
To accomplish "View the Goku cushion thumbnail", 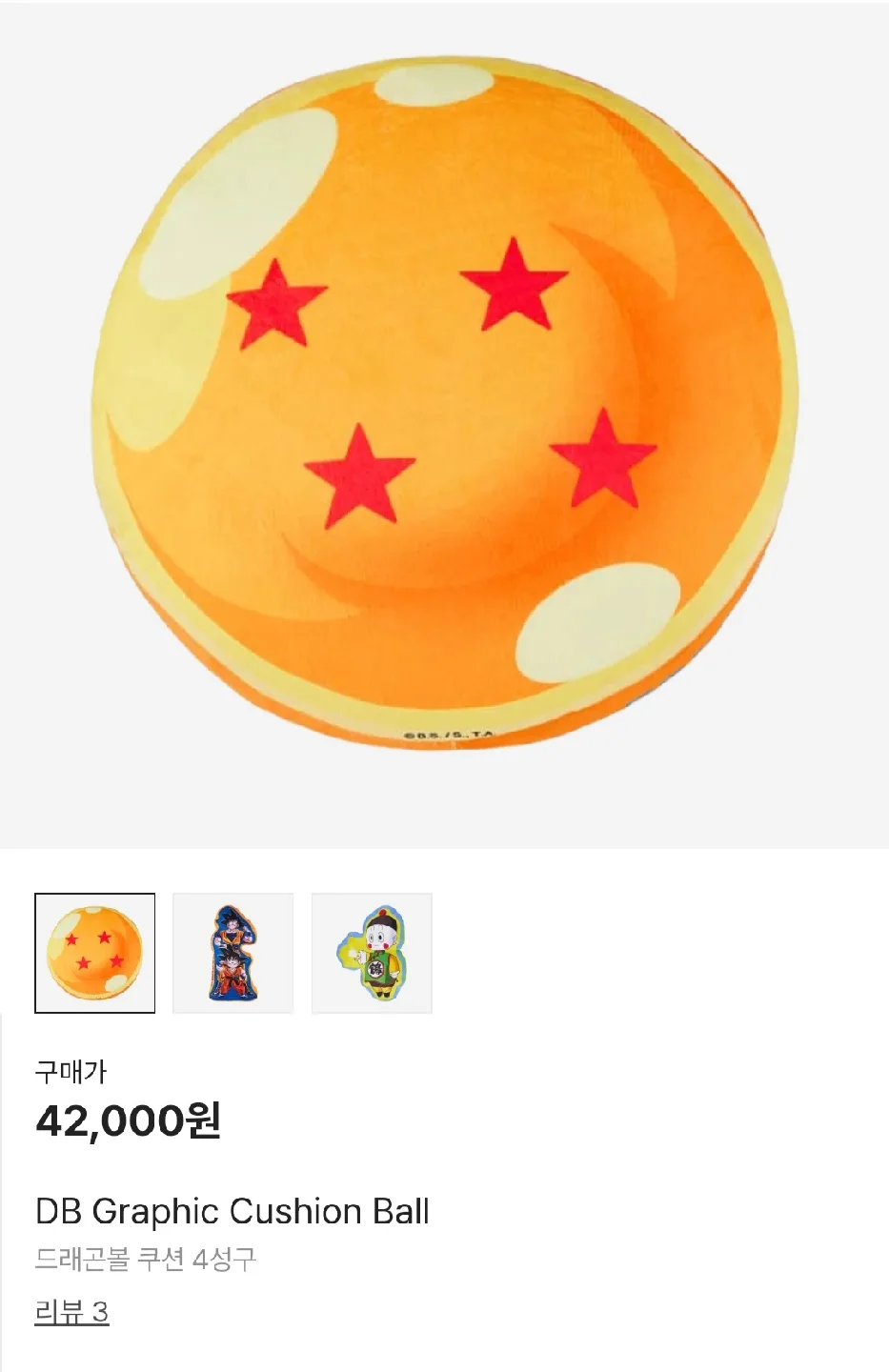I will pos(232,953).
